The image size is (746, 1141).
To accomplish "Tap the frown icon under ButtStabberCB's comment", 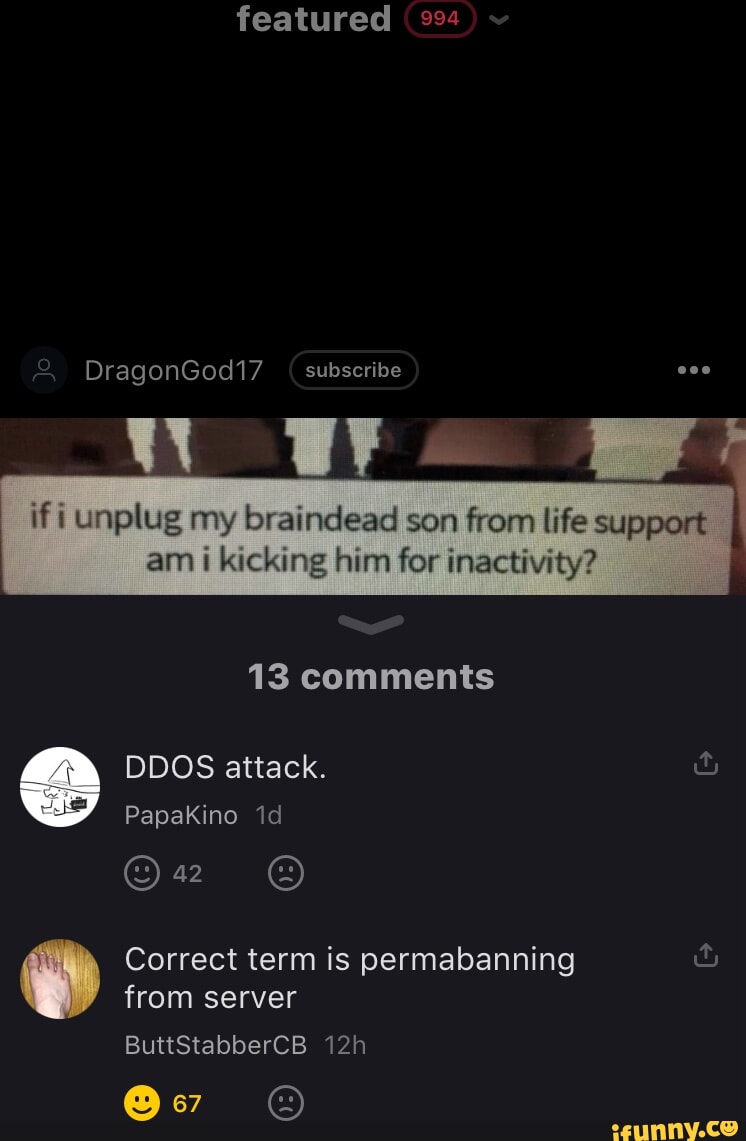I will tap(286, 1103).
